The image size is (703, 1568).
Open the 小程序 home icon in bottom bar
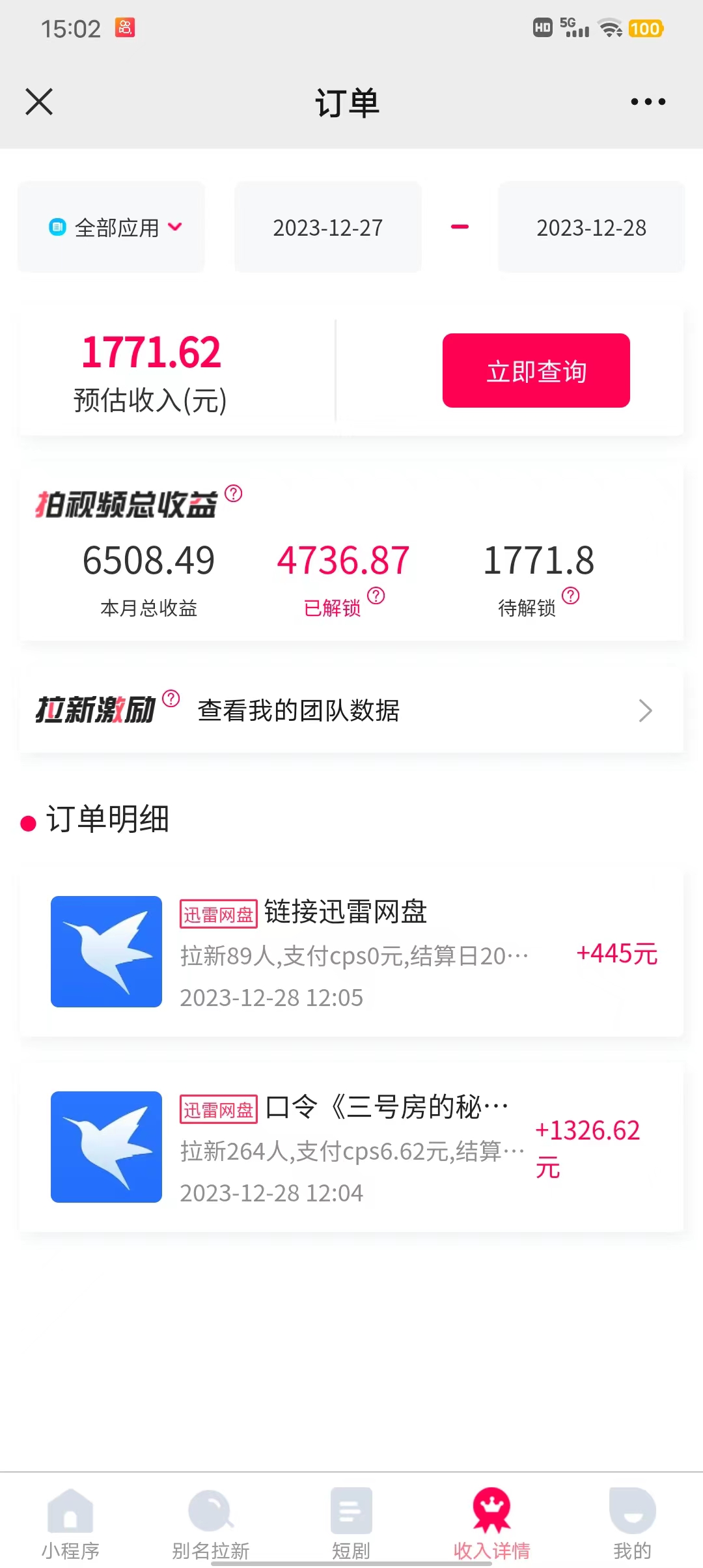[68, 1511]
